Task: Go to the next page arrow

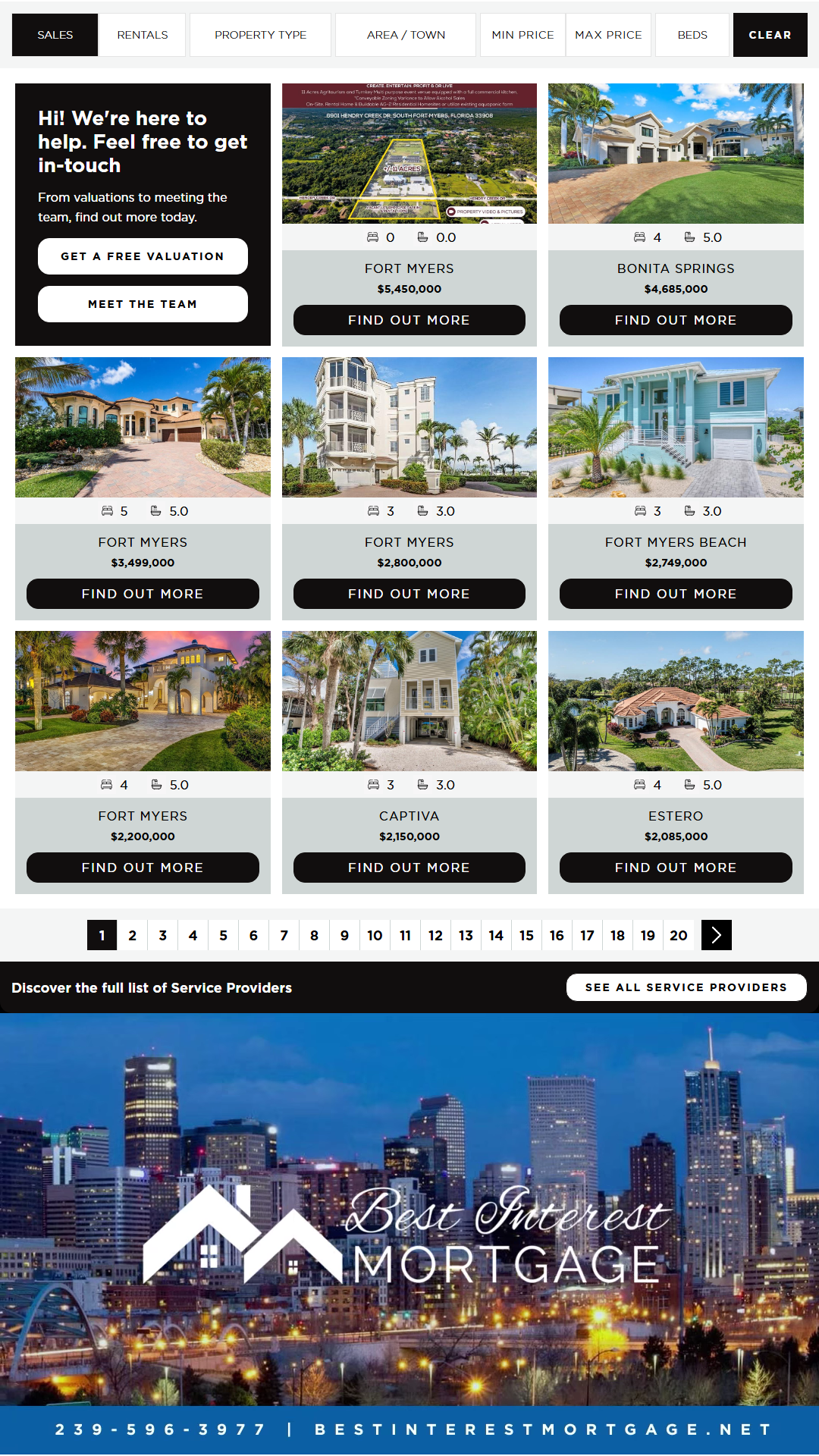Action: click(717, 935)
